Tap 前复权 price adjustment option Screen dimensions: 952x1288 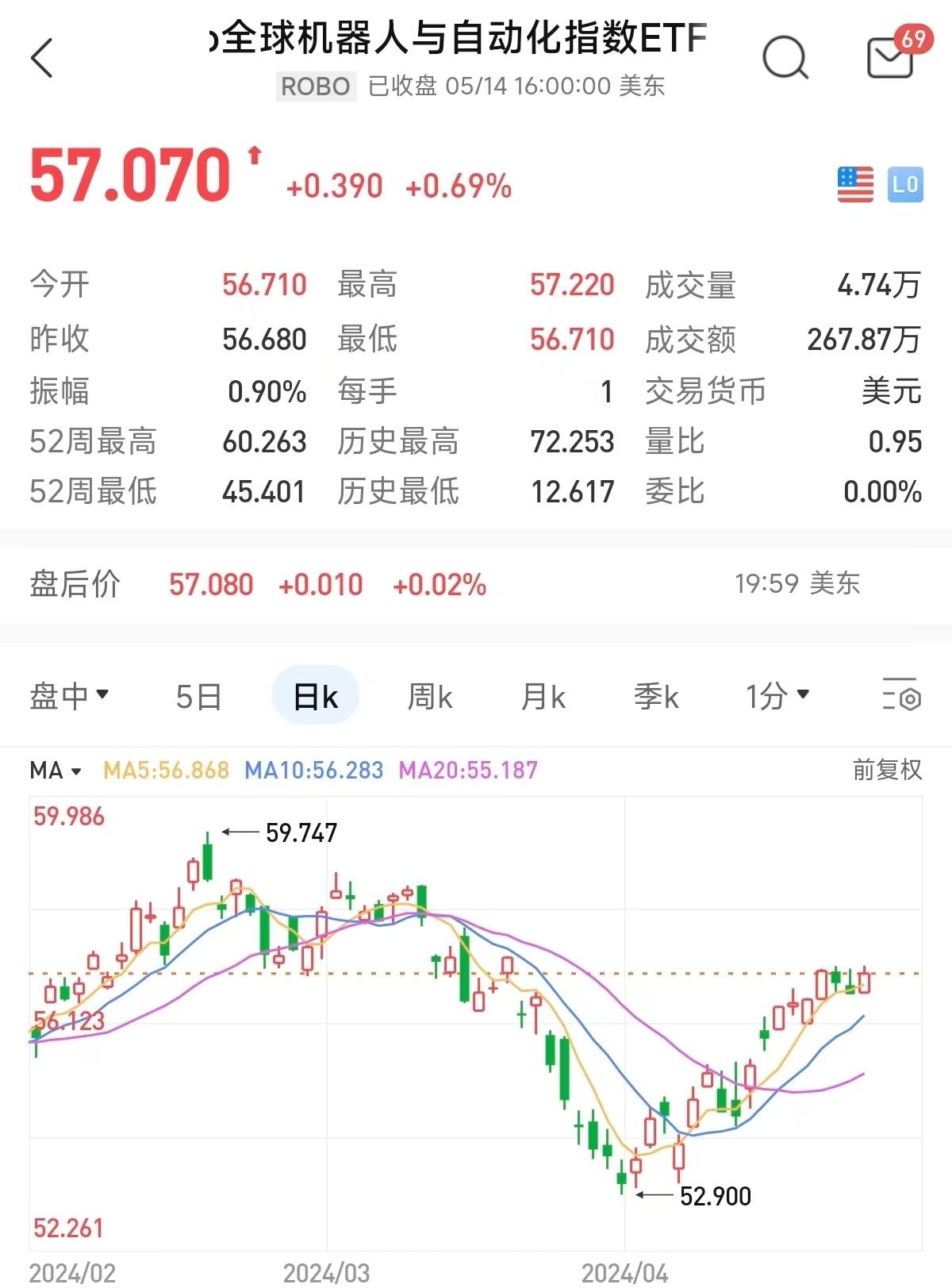[x=887, y=770]
